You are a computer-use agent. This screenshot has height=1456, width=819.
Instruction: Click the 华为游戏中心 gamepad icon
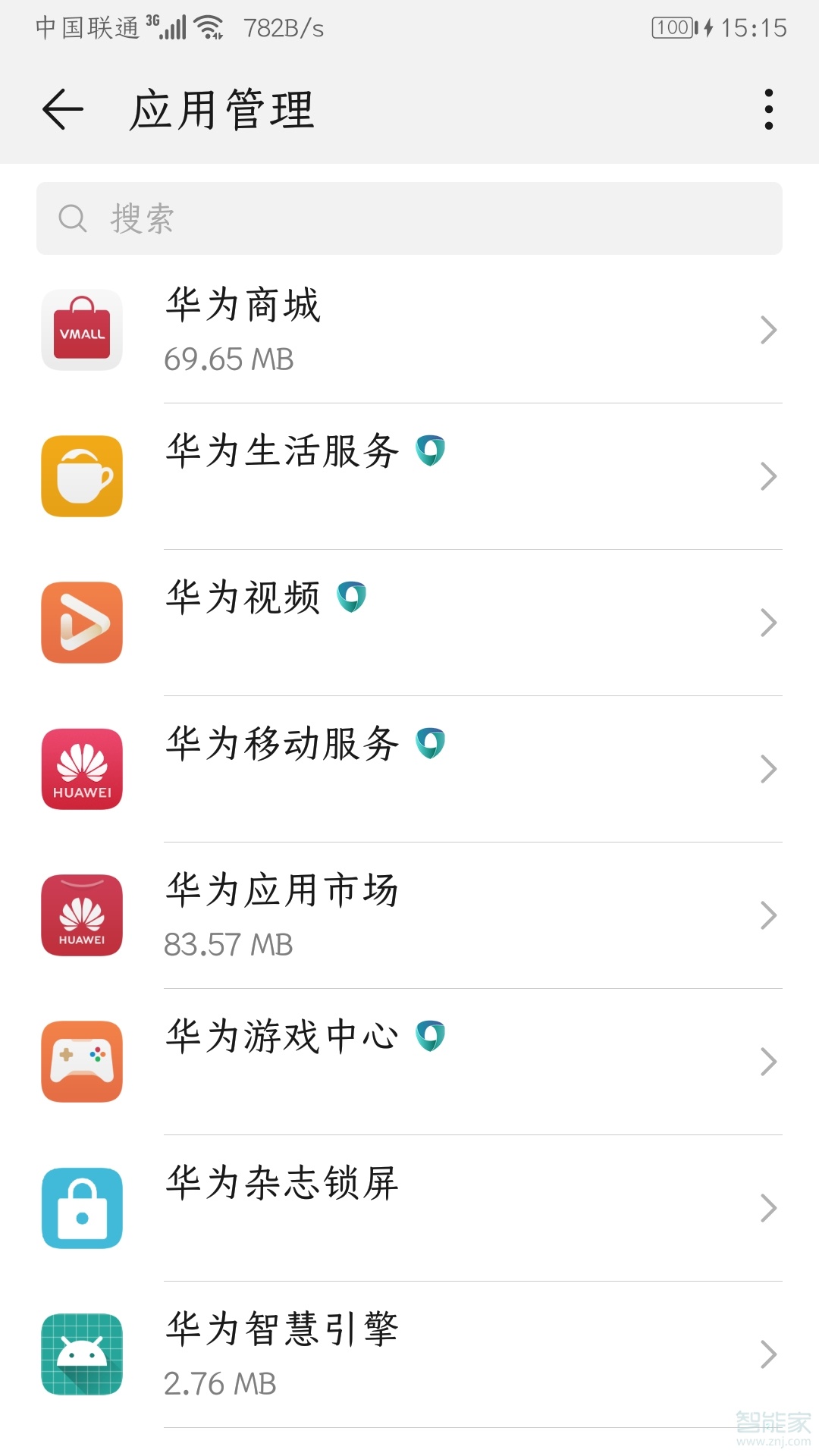click(x=81, y=1061)
